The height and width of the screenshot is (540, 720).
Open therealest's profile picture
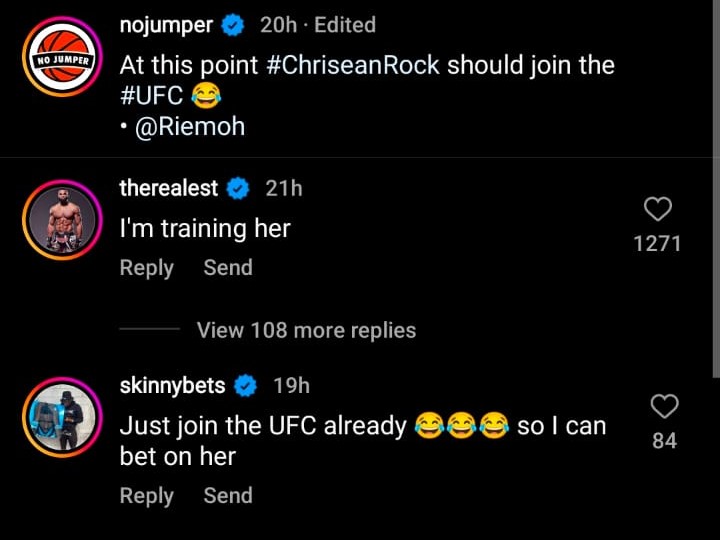tap(63, 221)
